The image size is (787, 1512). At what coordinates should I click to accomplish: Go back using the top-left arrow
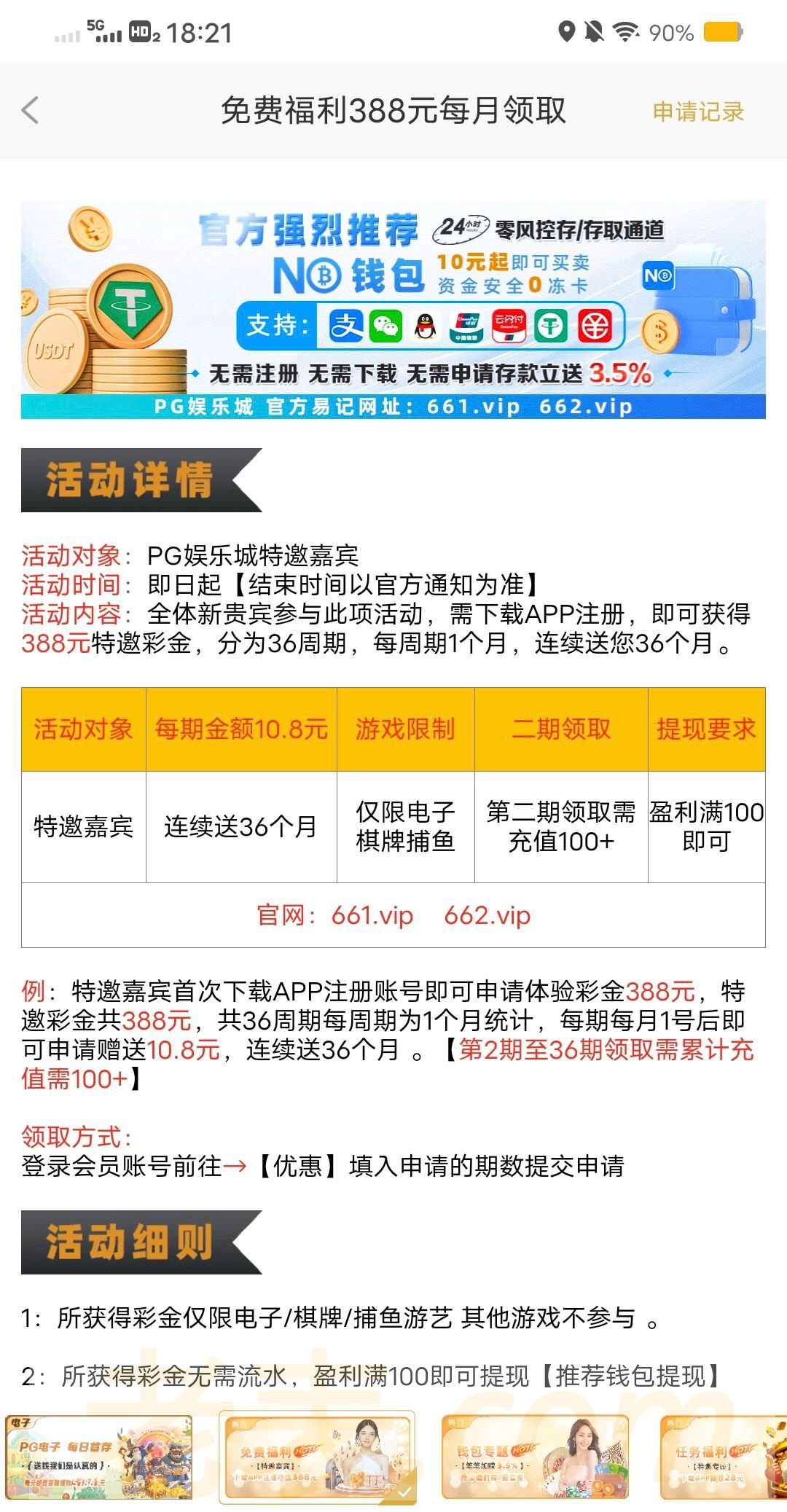click(31, 111)
